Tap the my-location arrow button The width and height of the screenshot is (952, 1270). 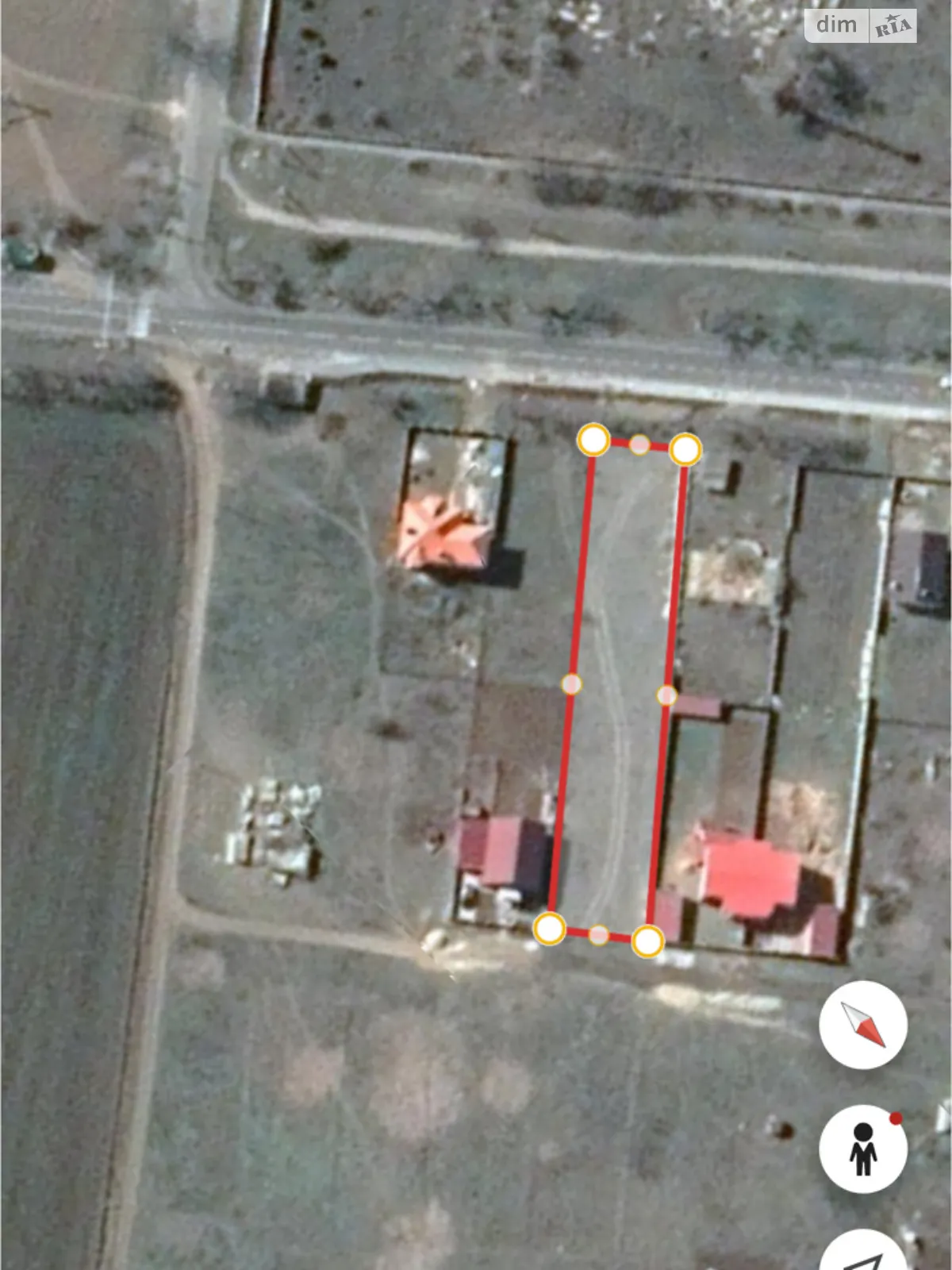pos(863,1256)
